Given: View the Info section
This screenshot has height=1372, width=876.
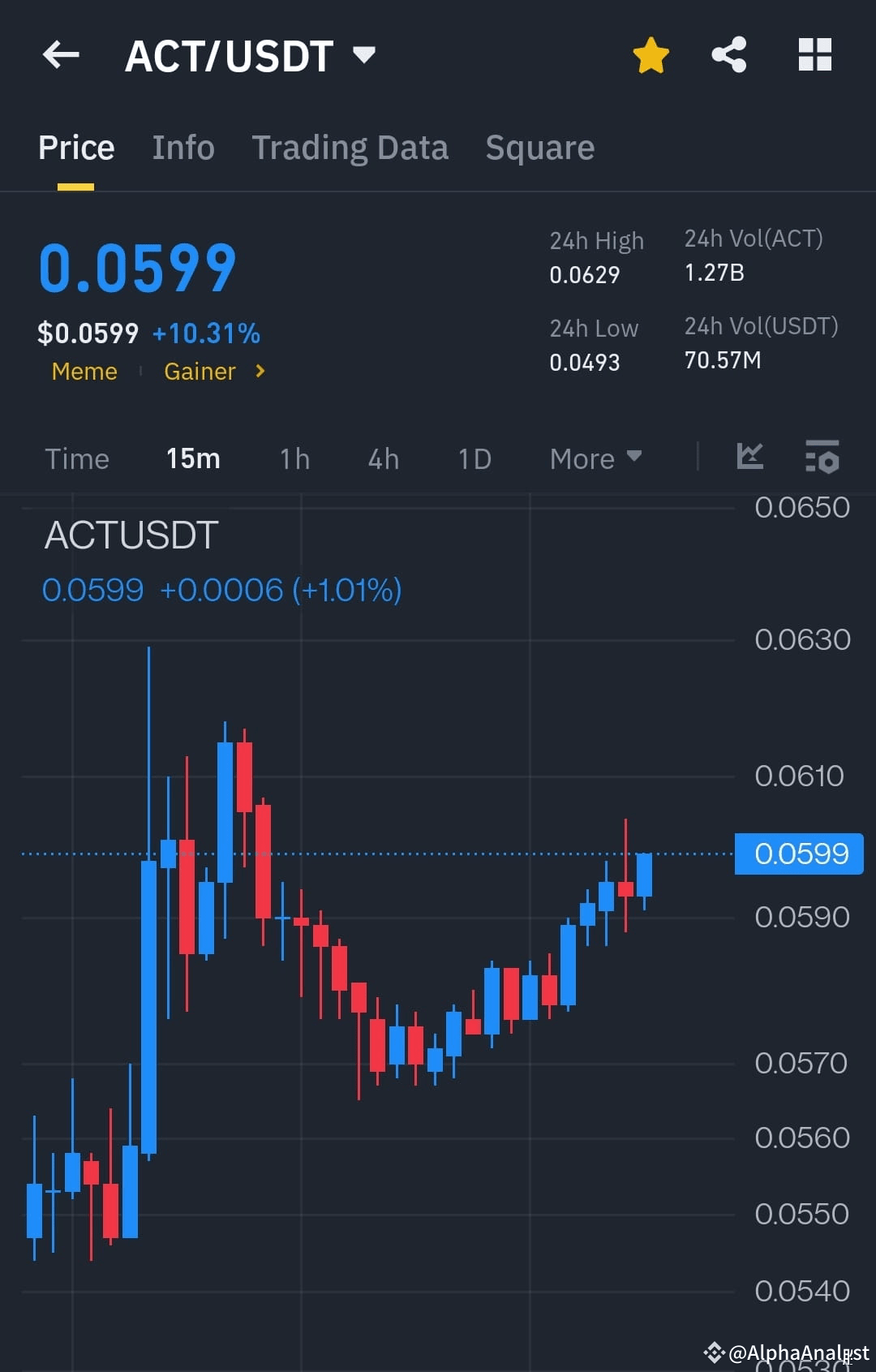Looking at the screenshot, I should [182, 147].
